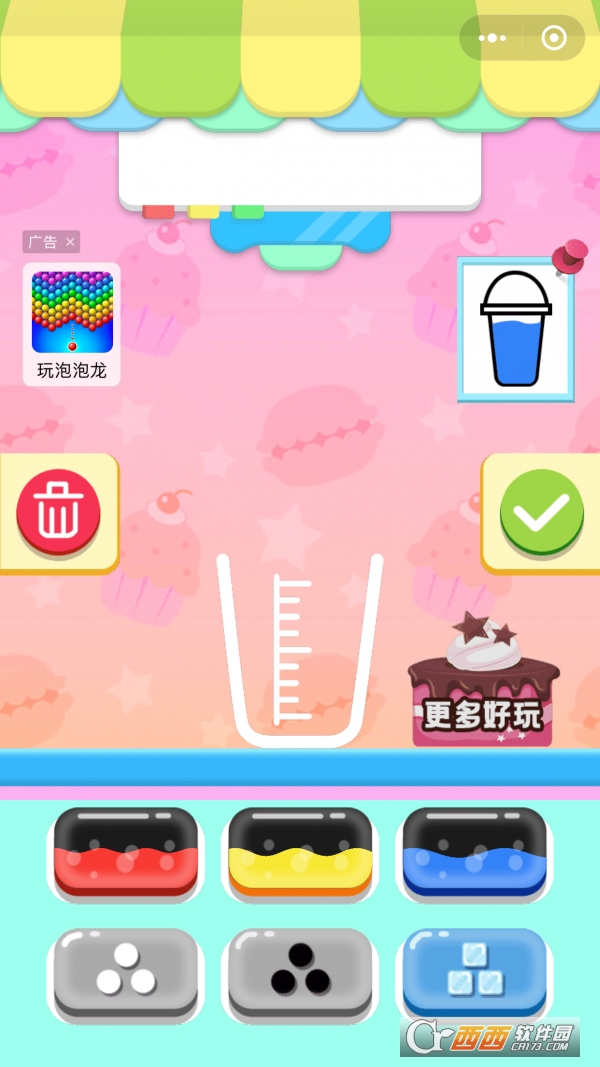Image resolution: width=600 pixels, height=1067 pixels.
Task: Open the mini program three-dot menu
Action: (x=492, y=38)
